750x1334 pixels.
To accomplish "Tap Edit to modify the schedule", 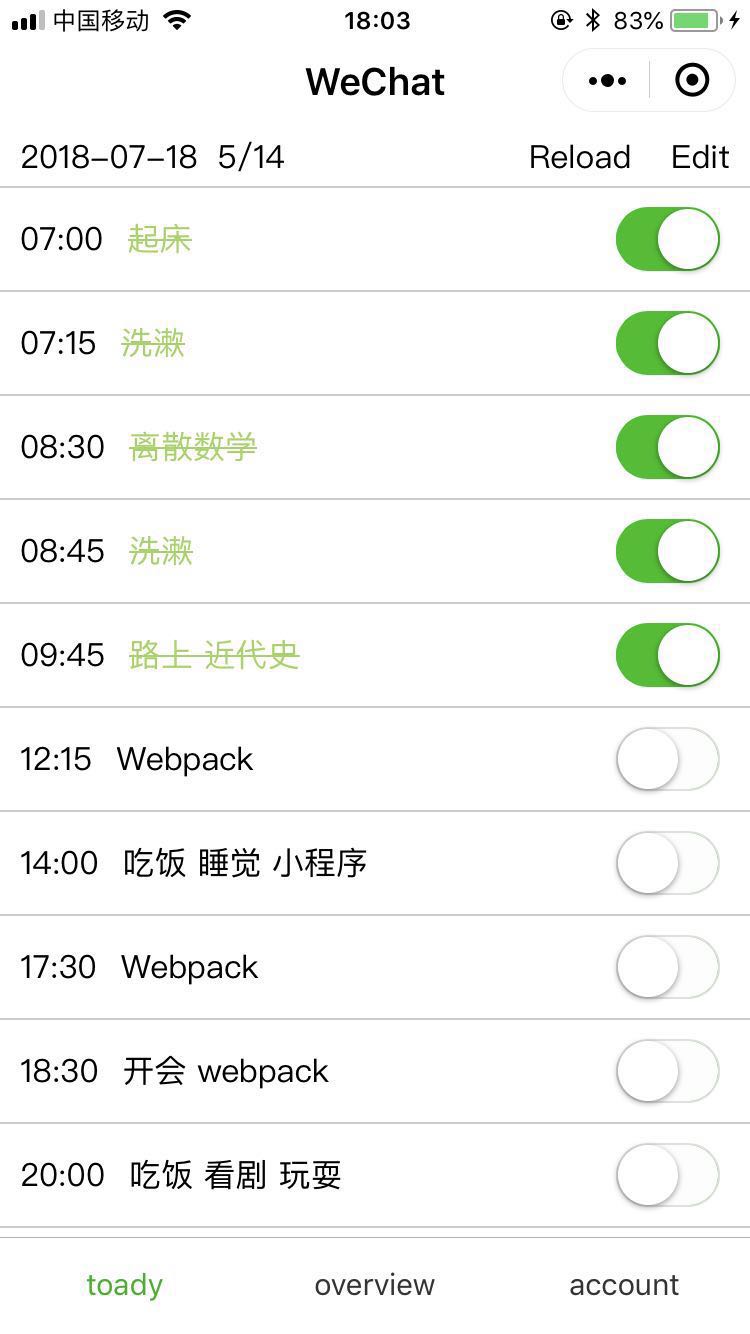I will click(x=700, y=157).
